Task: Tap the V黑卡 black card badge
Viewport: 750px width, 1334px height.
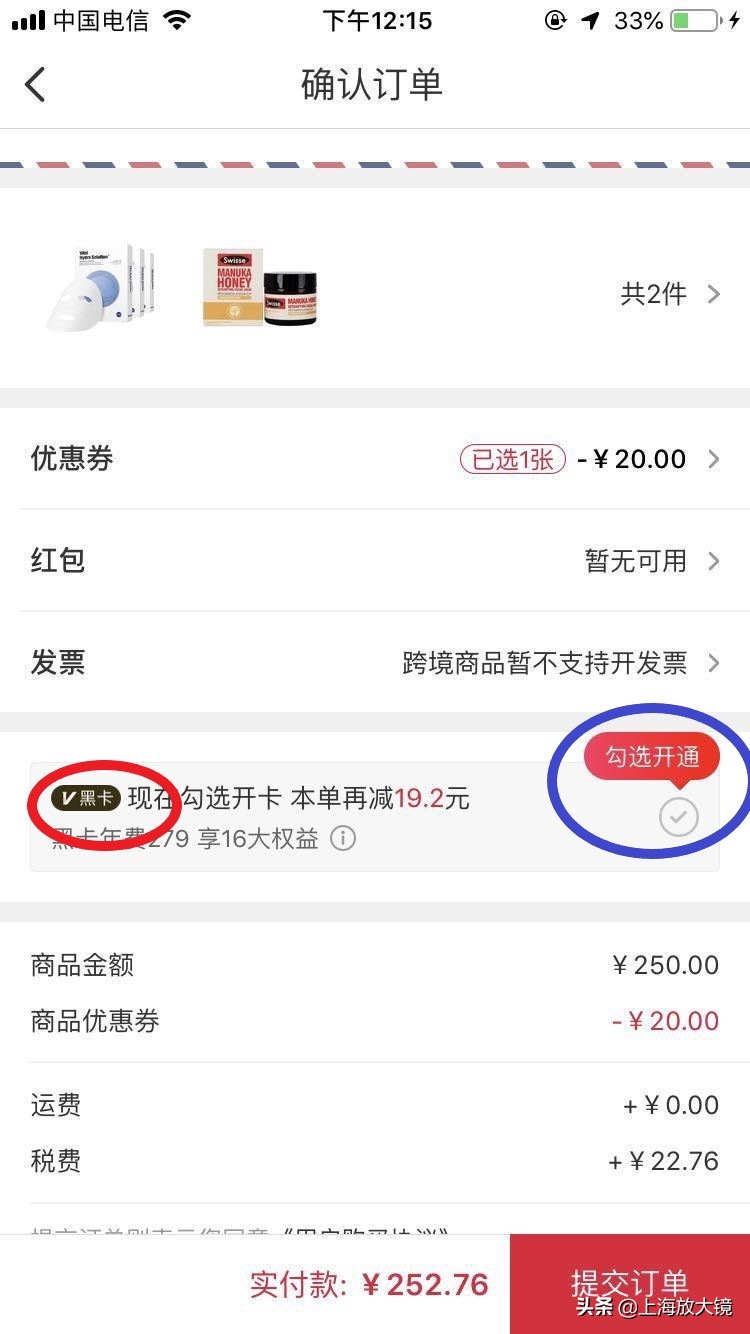Action: tap(83, 798)
